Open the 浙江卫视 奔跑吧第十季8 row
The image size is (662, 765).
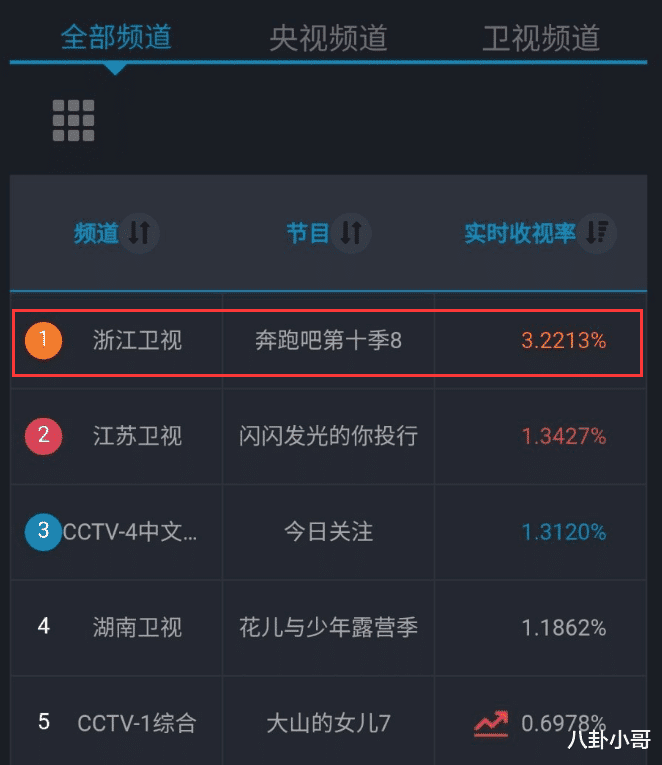tap(328, 342)
